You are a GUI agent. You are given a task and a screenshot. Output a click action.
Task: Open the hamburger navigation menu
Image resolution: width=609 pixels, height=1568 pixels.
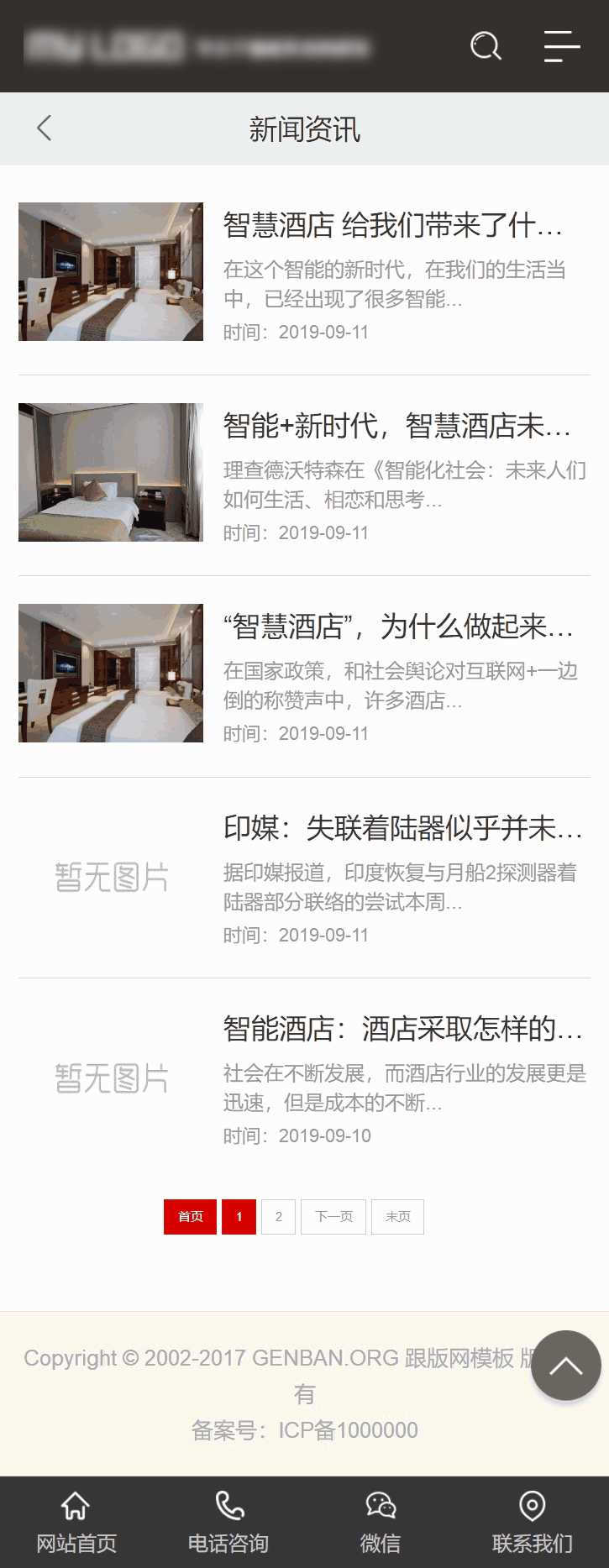[561, 48]
